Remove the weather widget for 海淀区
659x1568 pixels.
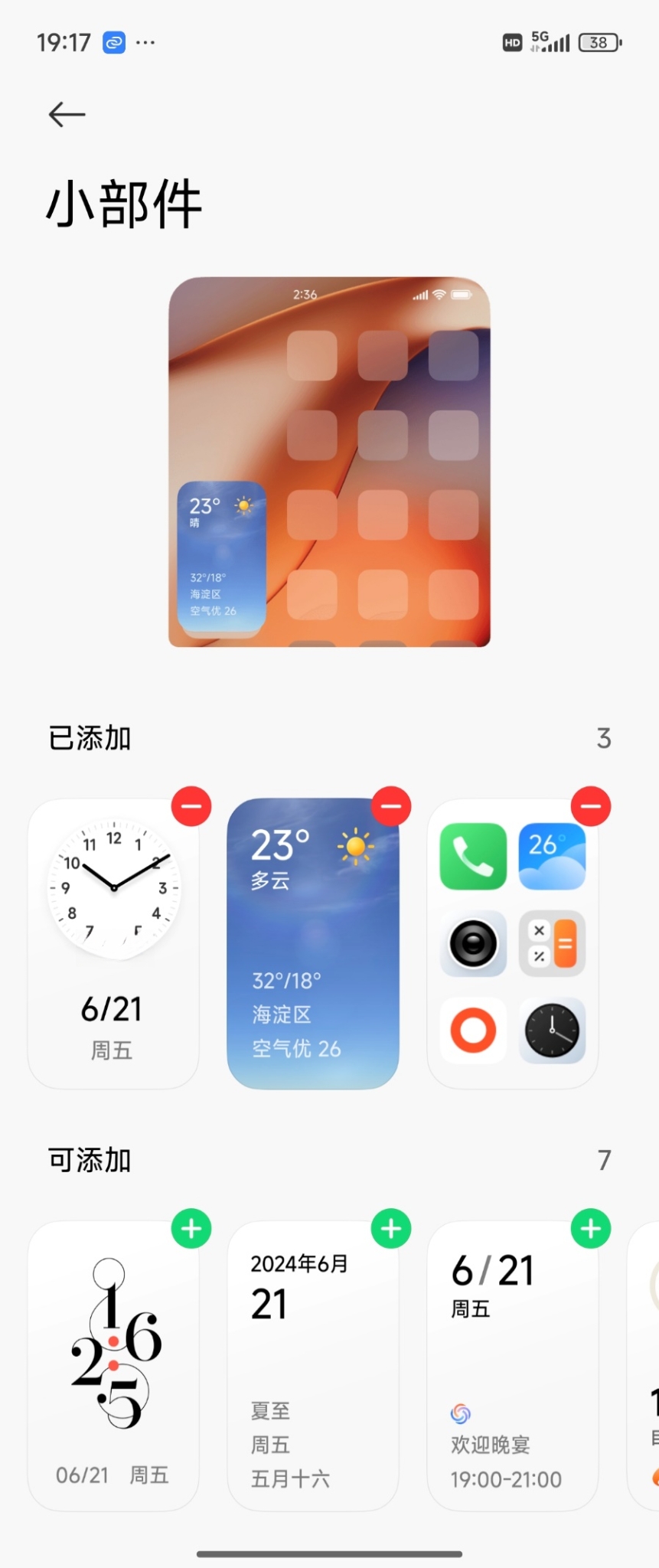[x=391, y=806]
